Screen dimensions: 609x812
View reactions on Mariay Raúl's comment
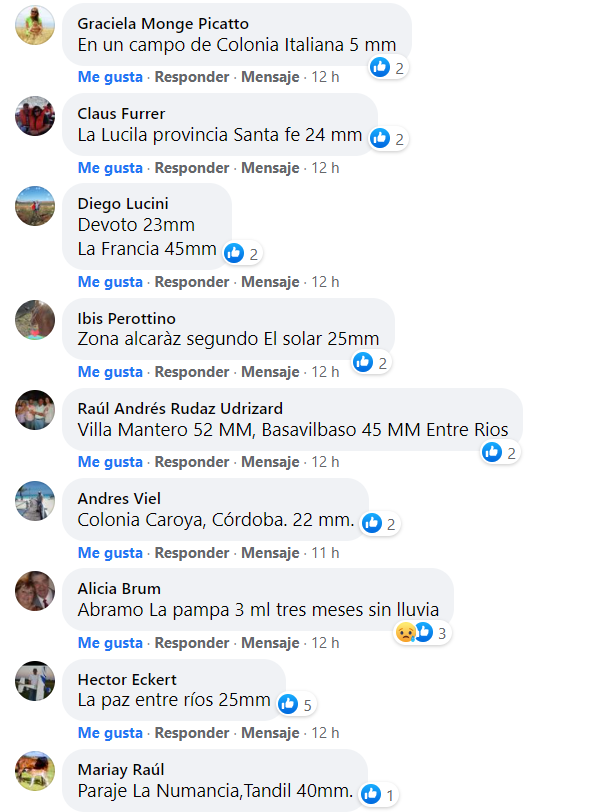tap(379, 795)
